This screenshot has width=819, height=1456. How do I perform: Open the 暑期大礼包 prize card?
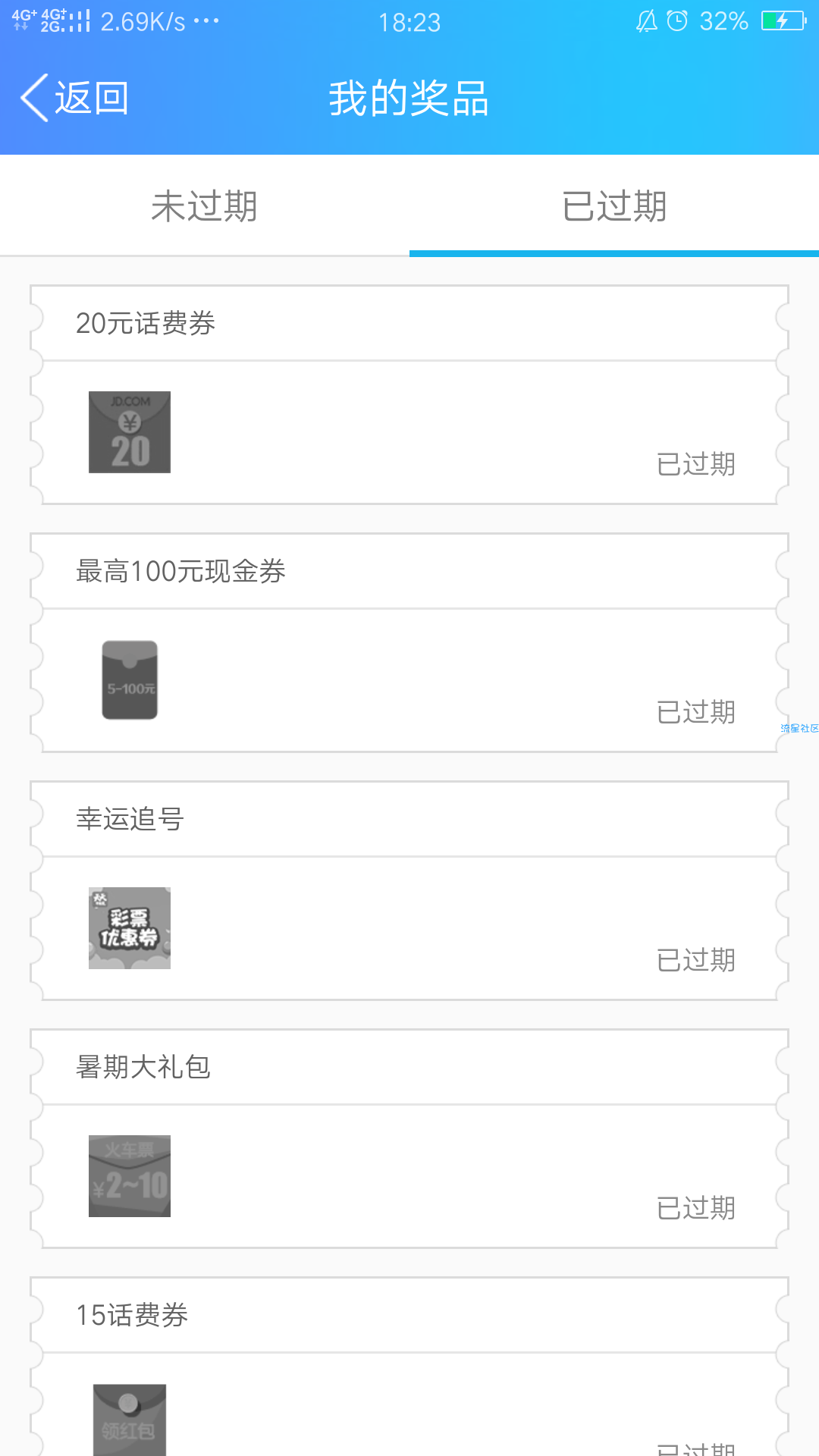pyautogui.click(x=409, y=1139)
